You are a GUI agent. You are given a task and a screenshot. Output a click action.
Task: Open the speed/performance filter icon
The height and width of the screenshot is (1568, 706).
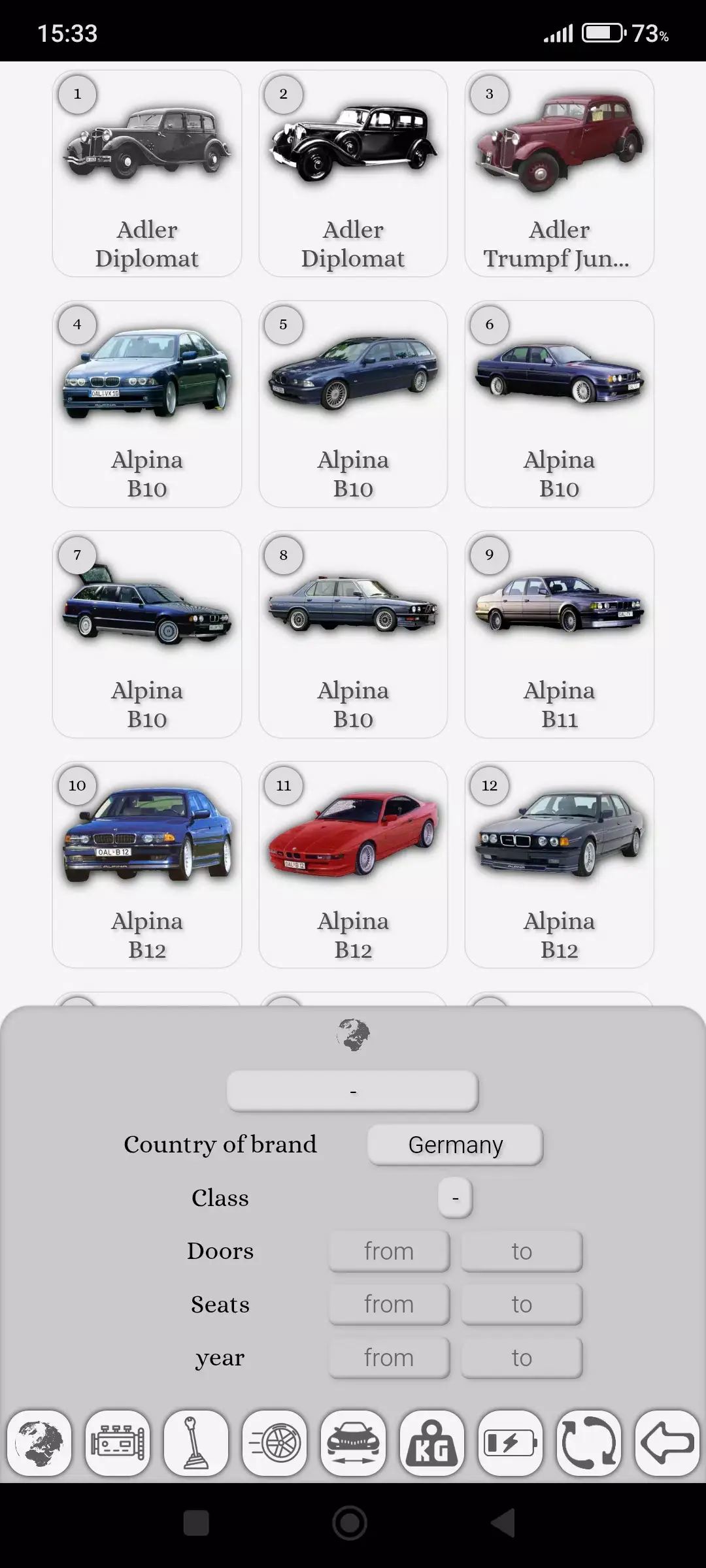[276, 1444]
